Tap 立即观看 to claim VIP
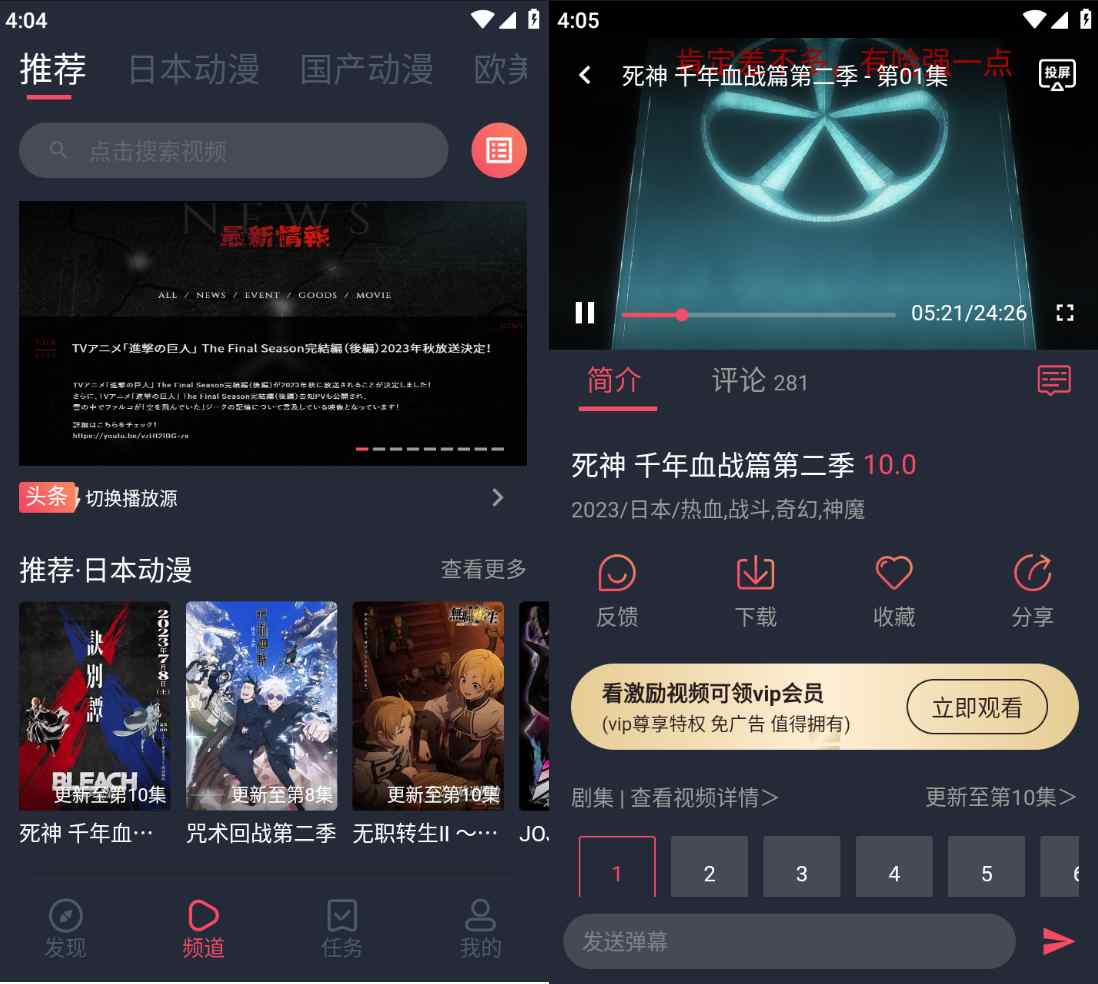 coord(976,708)
